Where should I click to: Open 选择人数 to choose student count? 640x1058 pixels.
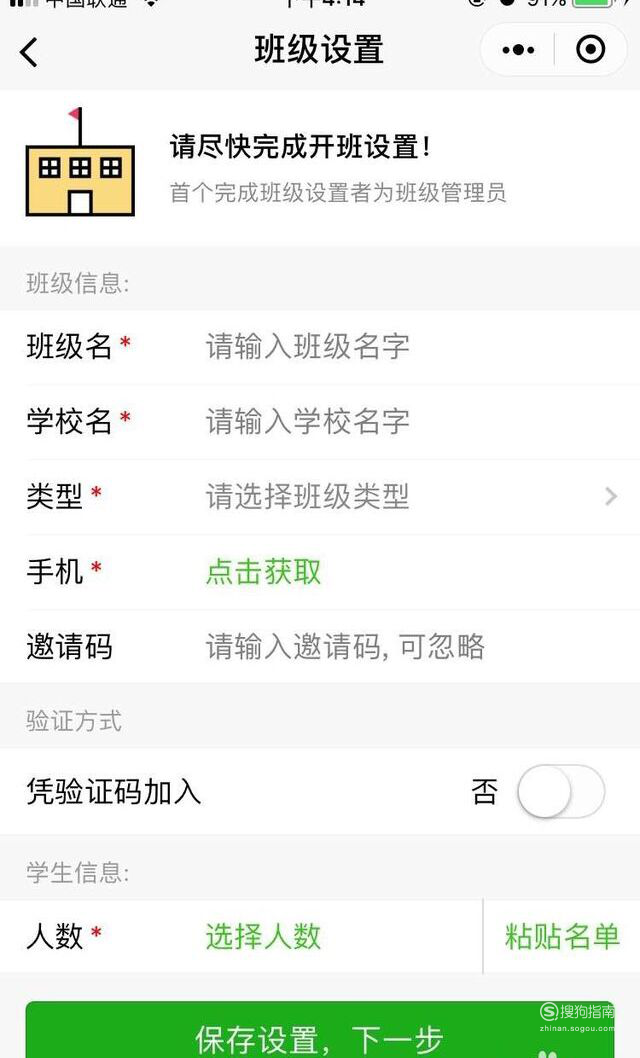pyautogui.click(x=263, y=937)
